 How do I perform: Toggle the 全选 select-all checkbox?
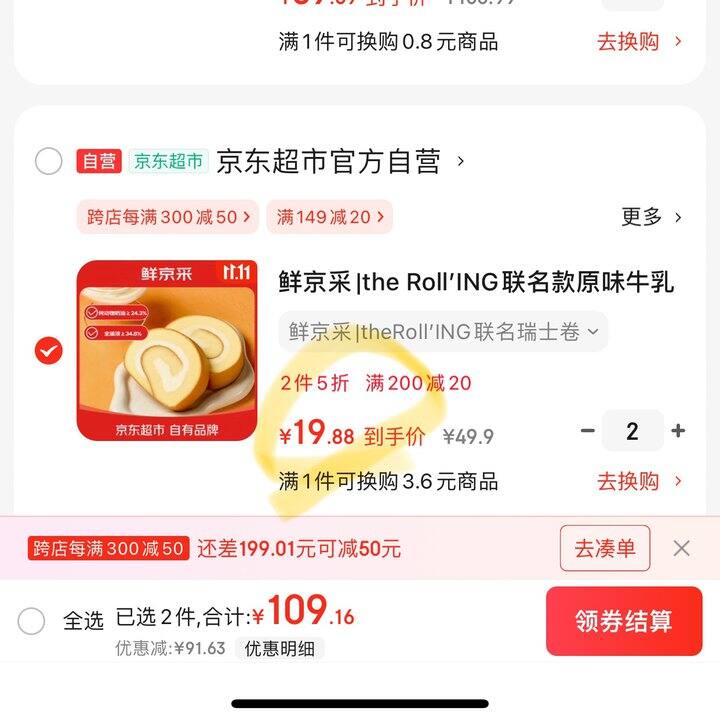point(32,621)
